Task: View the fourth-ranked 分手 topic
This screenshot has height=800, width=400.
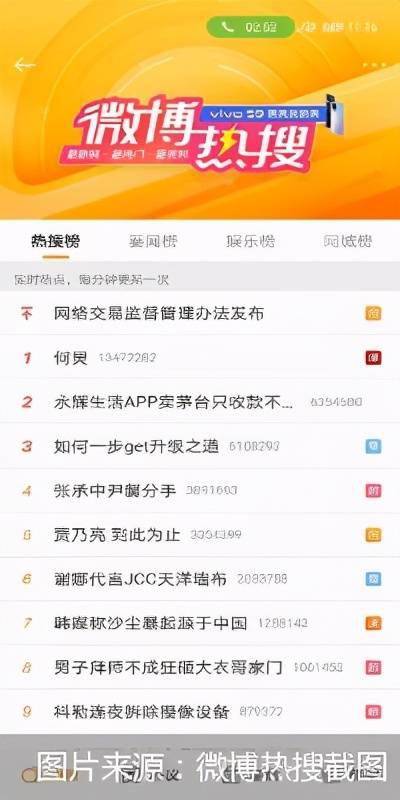Action: click(200, 491)
